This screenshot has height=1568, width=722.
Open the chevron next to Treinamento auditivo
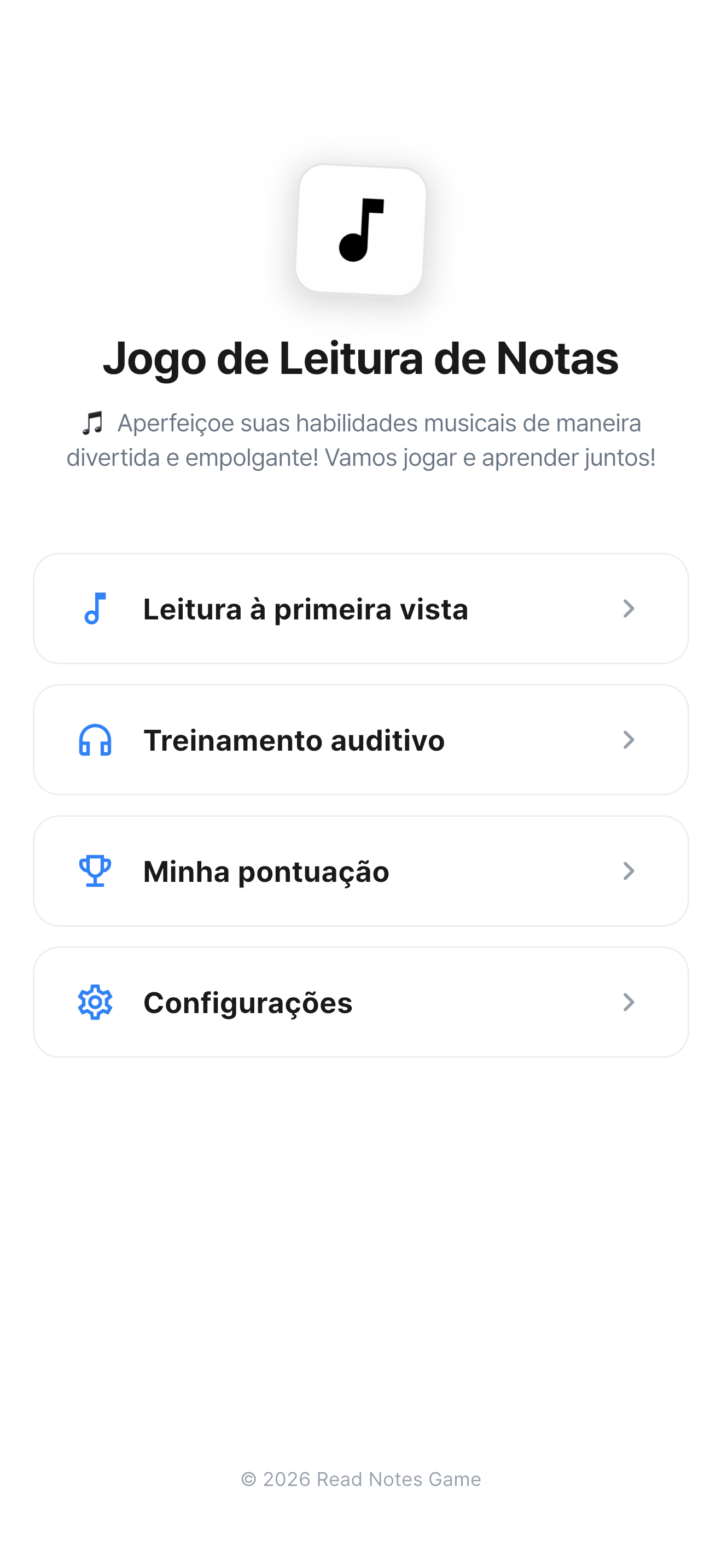[630, 740]
